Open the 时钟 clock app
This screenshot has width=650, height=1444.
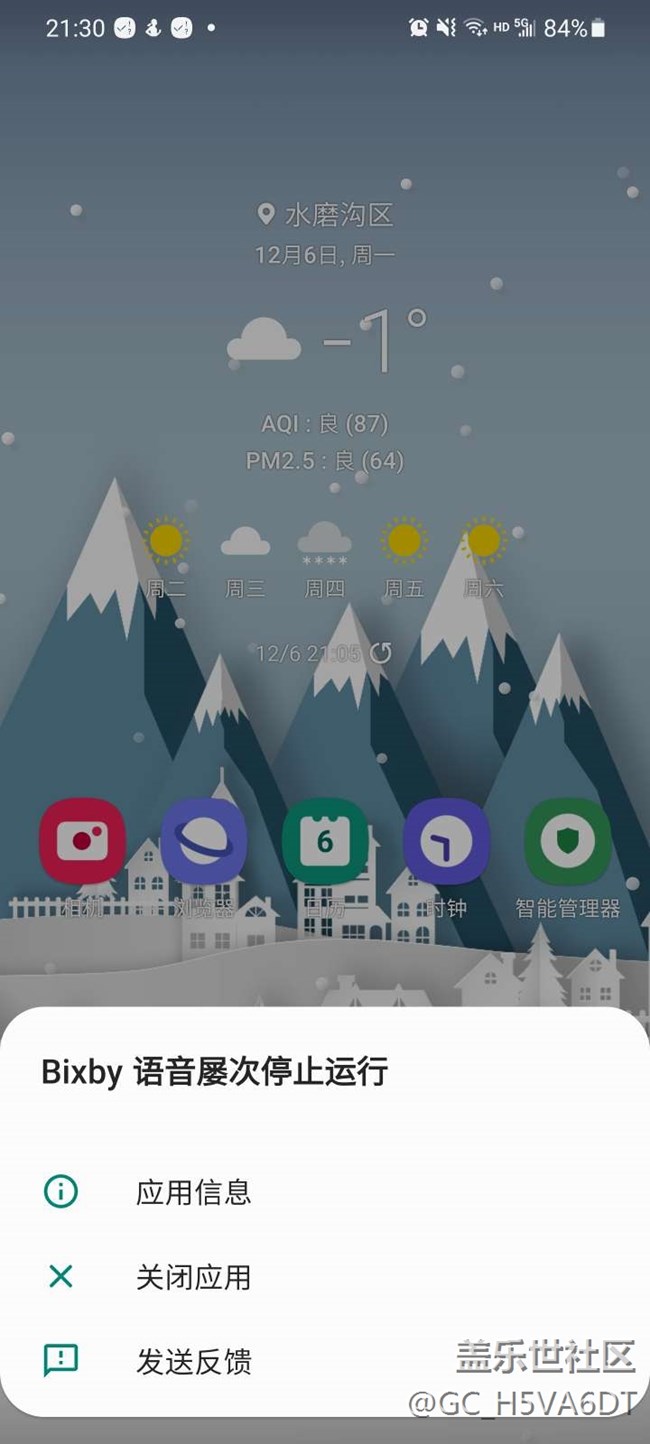pyautogui.click(x=446, y=842)
